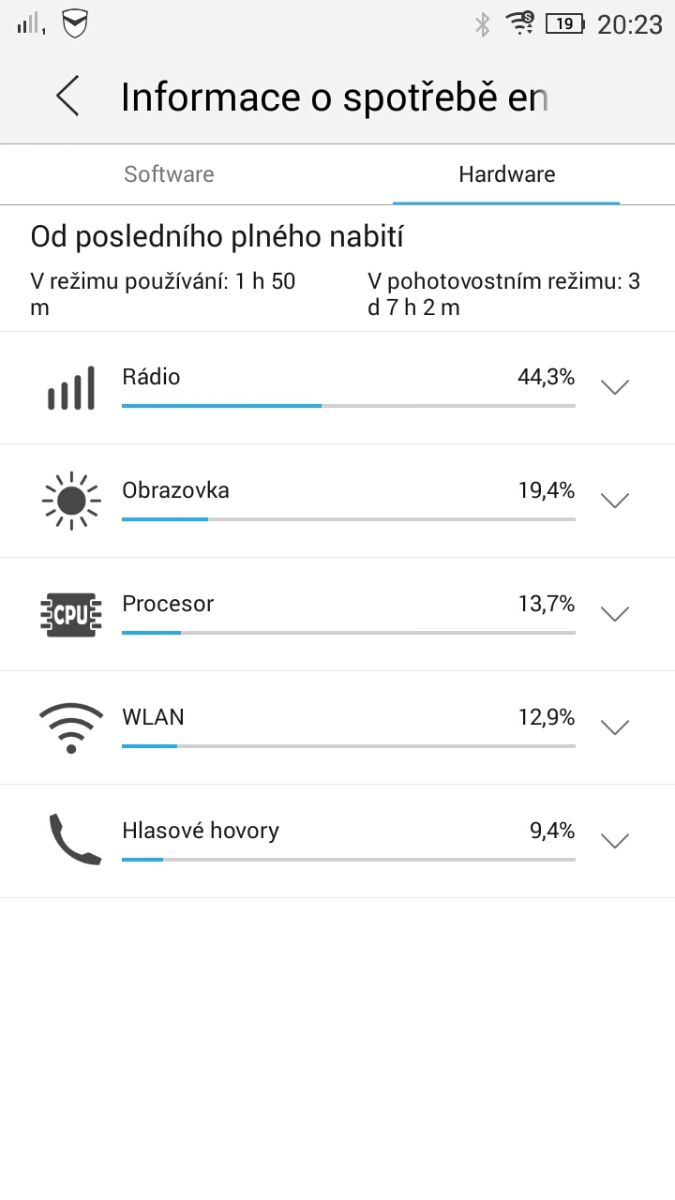The width and height of the screenshot is (675, 1200).
Task: Go back using the arrow icon
Action: point(68,97)
